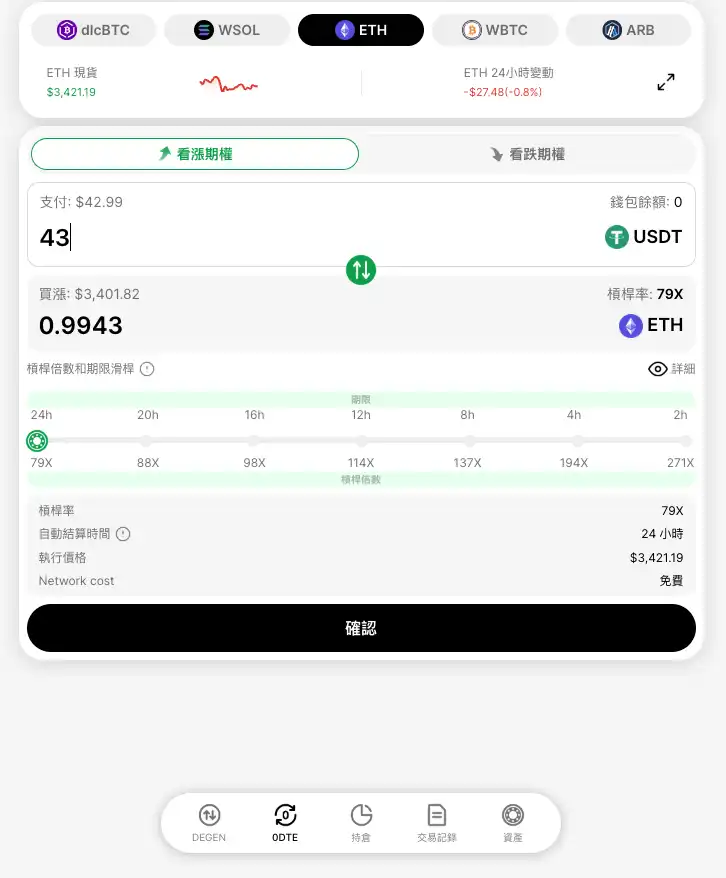
Task: Open 交易記錄 trade history tab
Action: (437, 822)
